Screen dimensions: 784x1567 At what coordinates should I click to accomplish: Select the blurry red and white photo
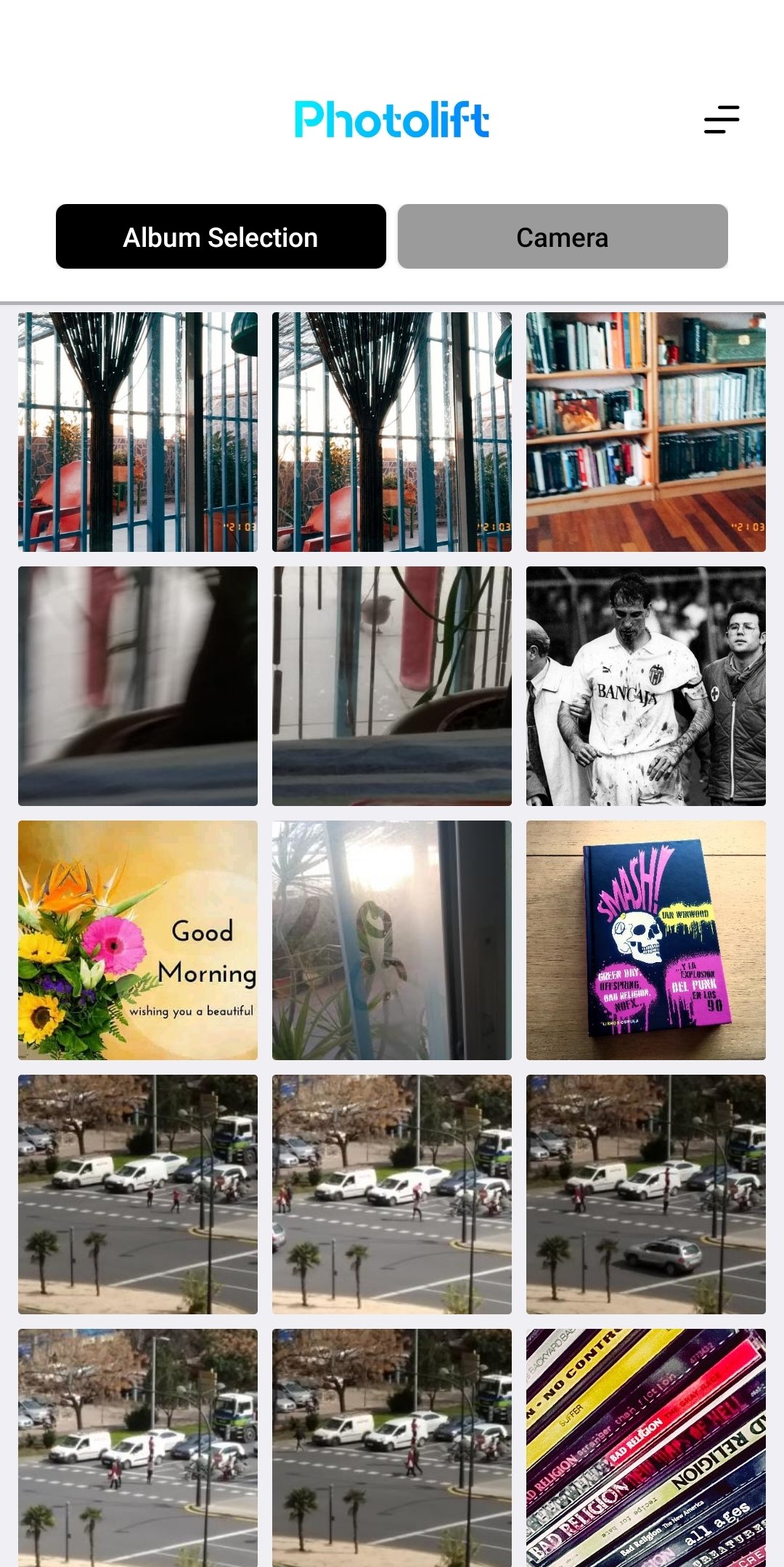138,686
